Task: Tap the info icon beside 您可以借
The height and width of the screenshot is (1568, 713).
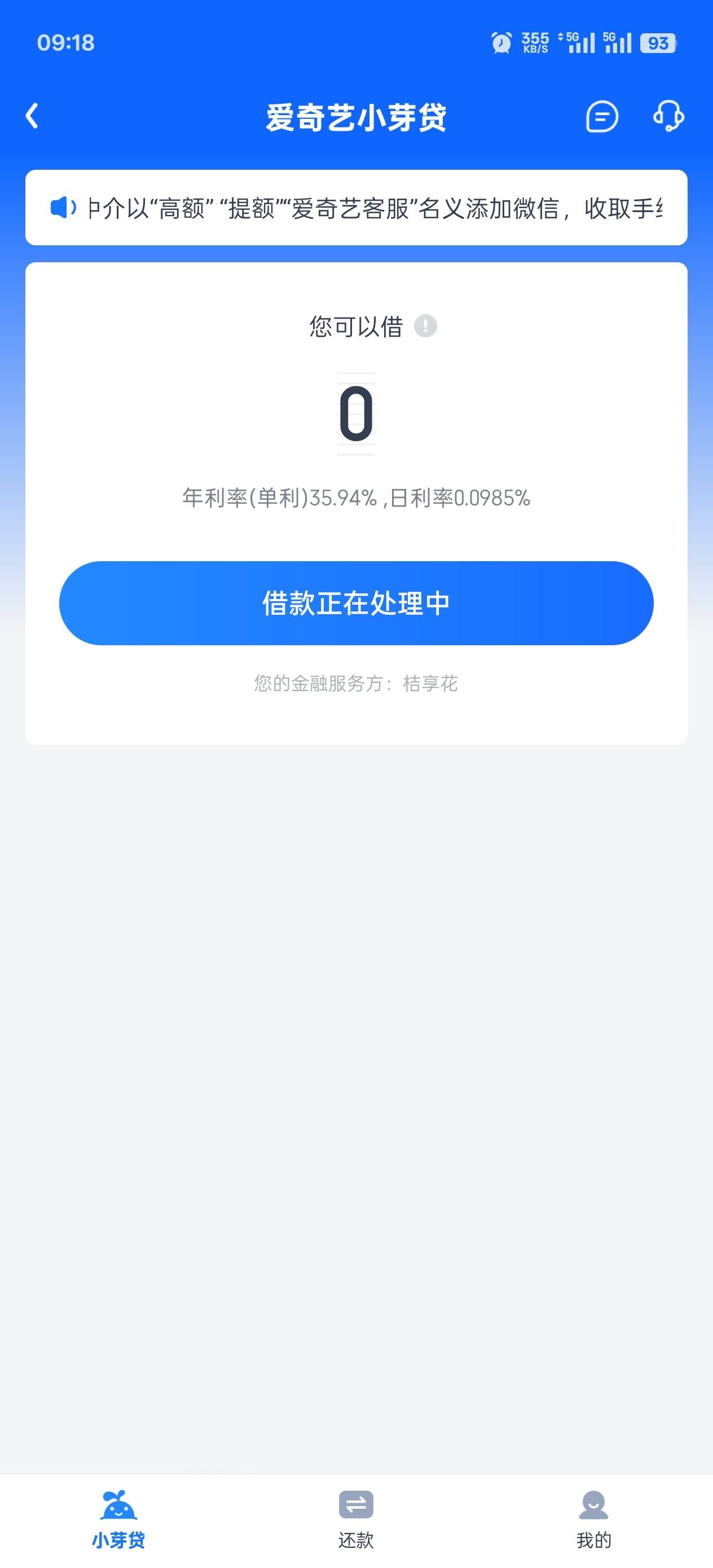Action: coord(425,325)
